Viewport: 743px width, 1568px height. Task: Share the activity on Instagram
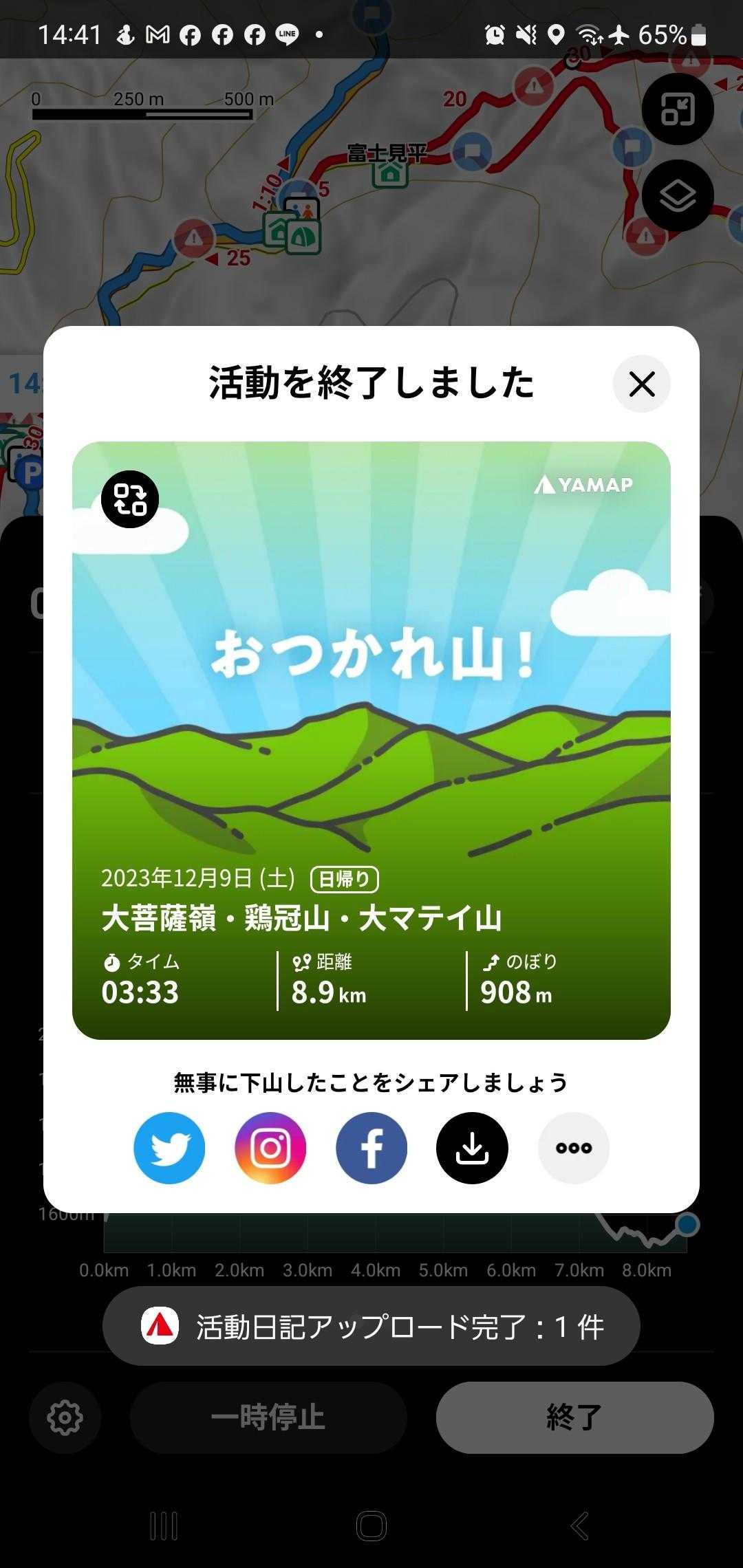[270, 1148]
